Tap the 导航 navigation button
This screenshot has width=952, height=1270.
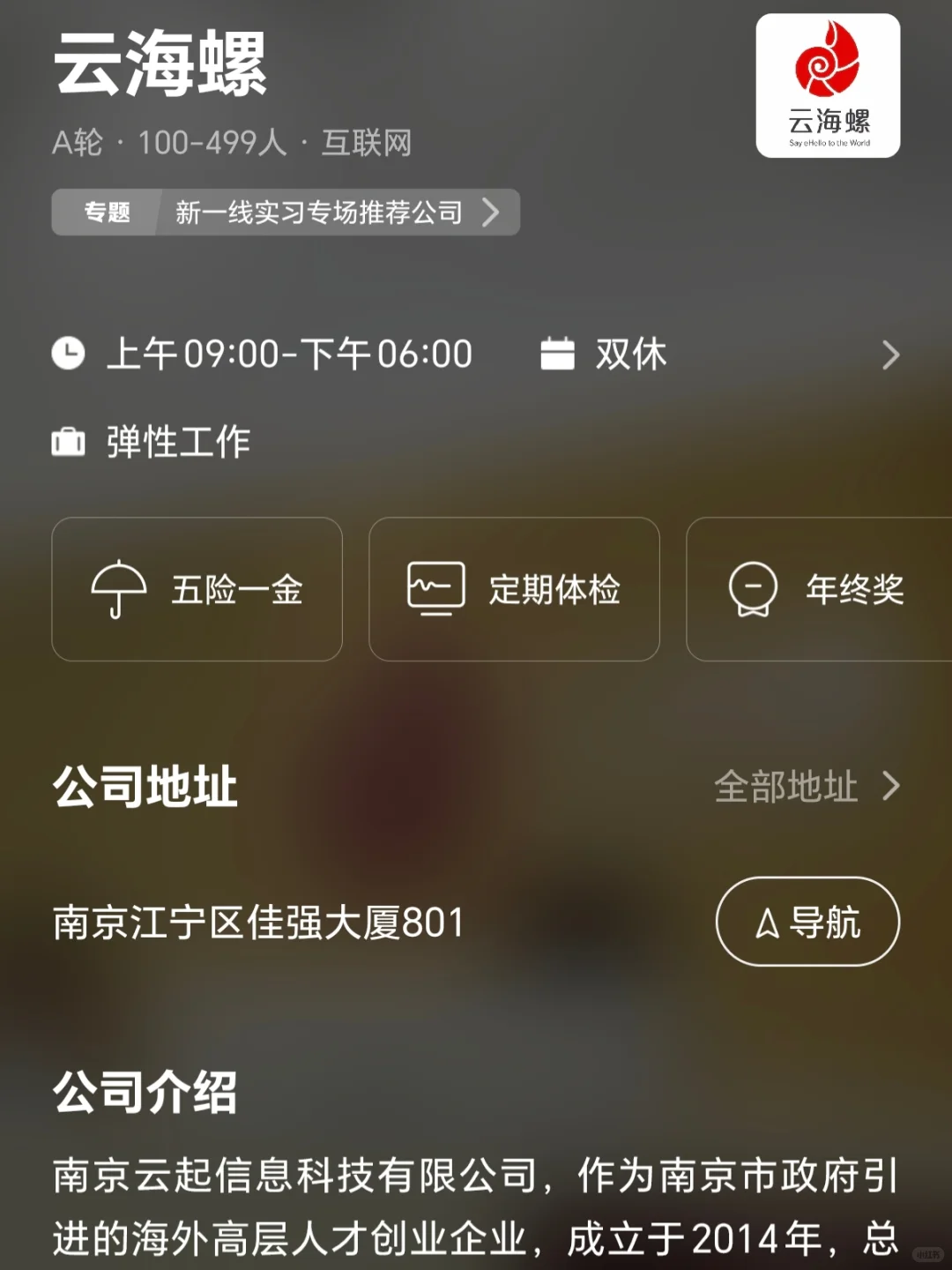coord(807,922)
